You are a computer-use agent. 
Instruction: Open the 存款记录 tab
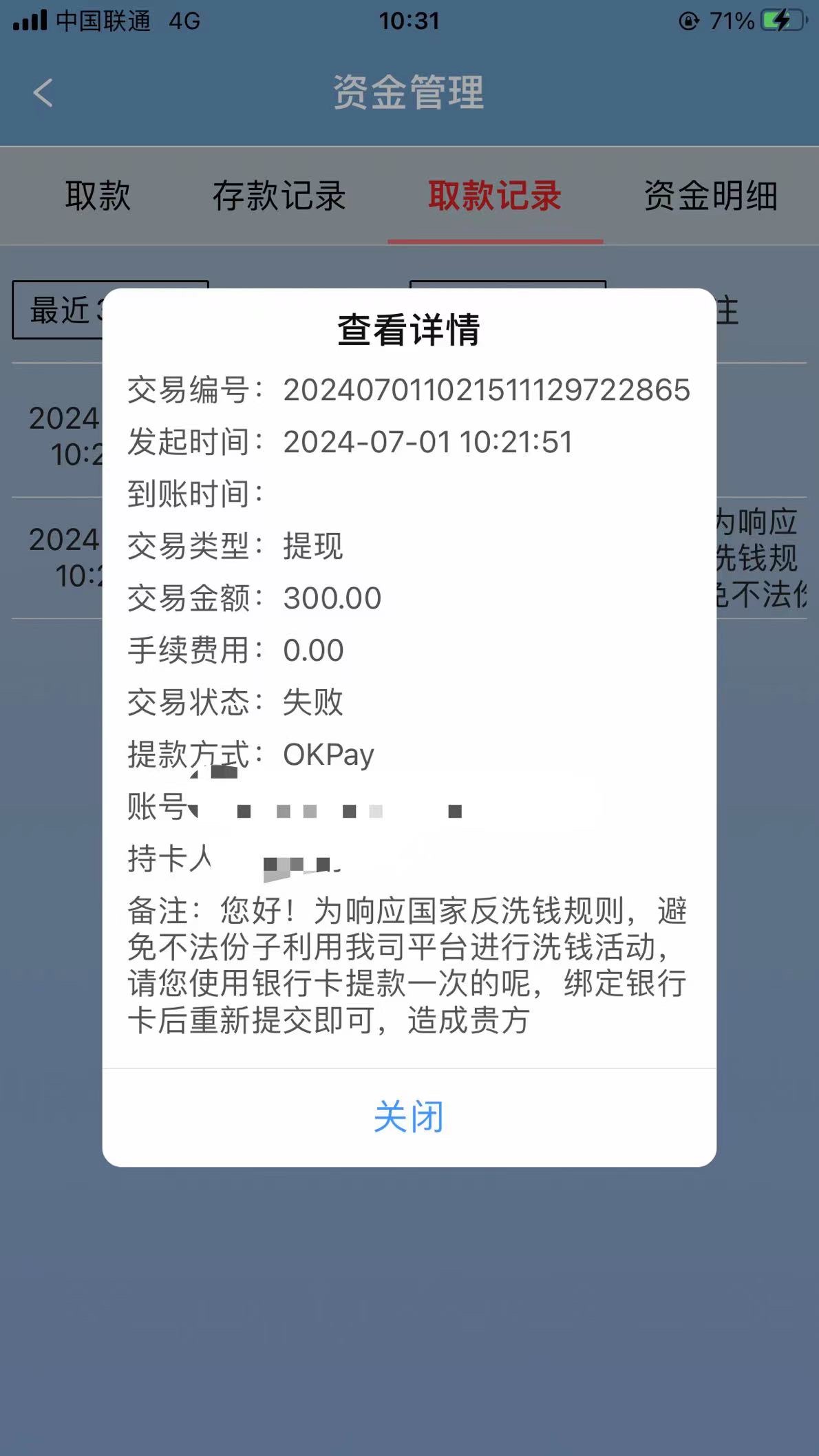click(x=279, y=196)
